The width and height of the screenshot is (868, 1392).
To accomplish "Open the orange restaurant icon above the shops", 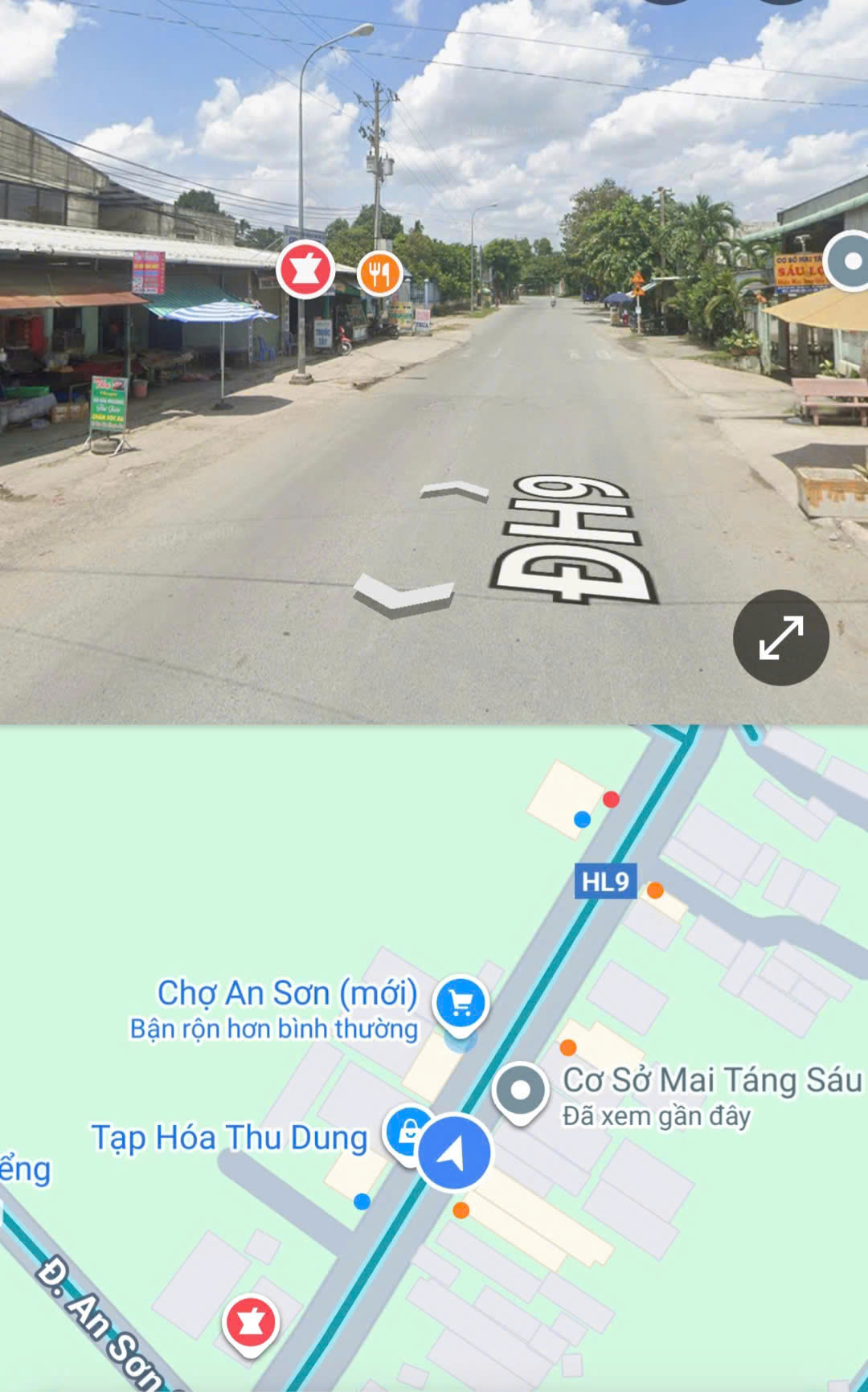I will point(378,273).
